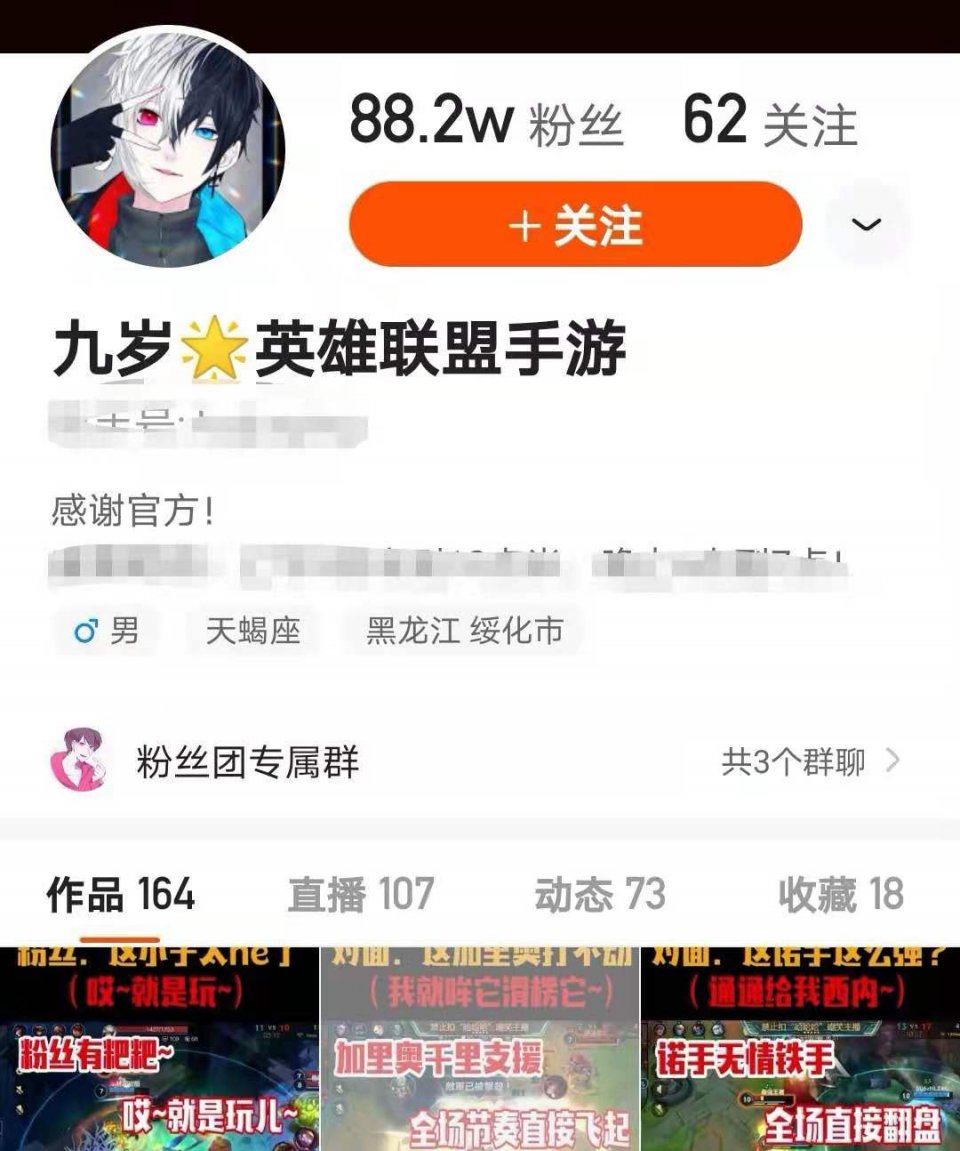The width and height of the screenshot is (960, 1151).
Task: Open the 诺手无情铁手 video
Action: pyautogui.click(x=800, y=1050)
